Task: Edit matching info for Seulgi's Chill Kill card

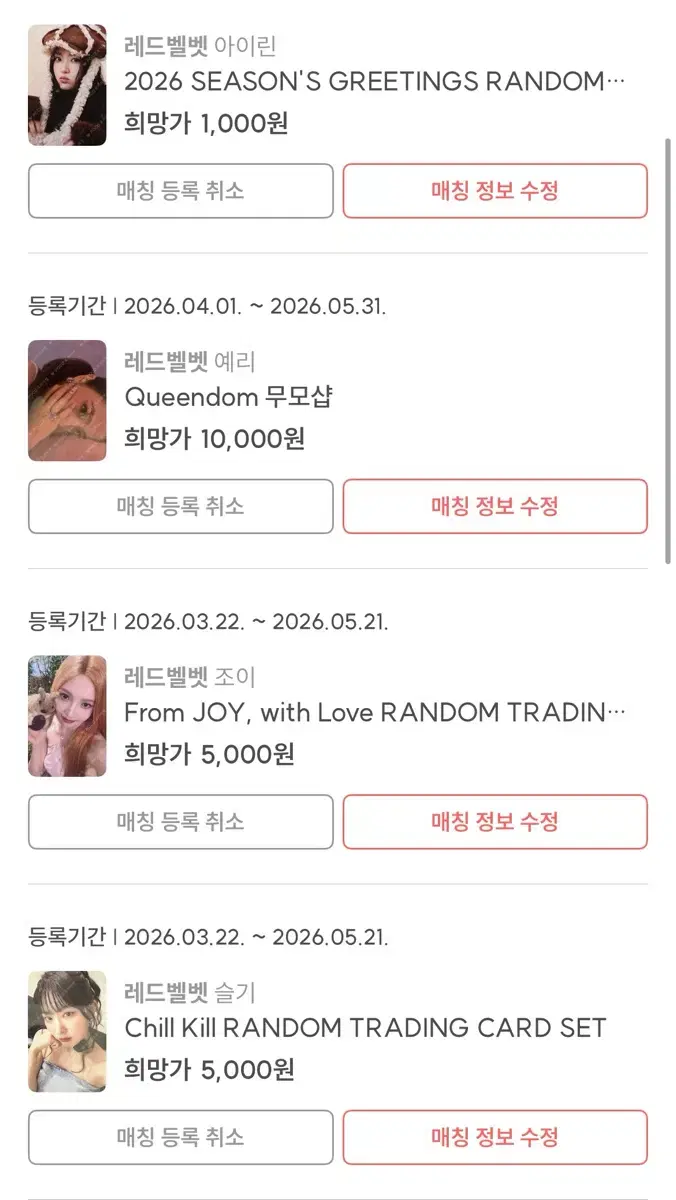Action: pos(495,1137)
